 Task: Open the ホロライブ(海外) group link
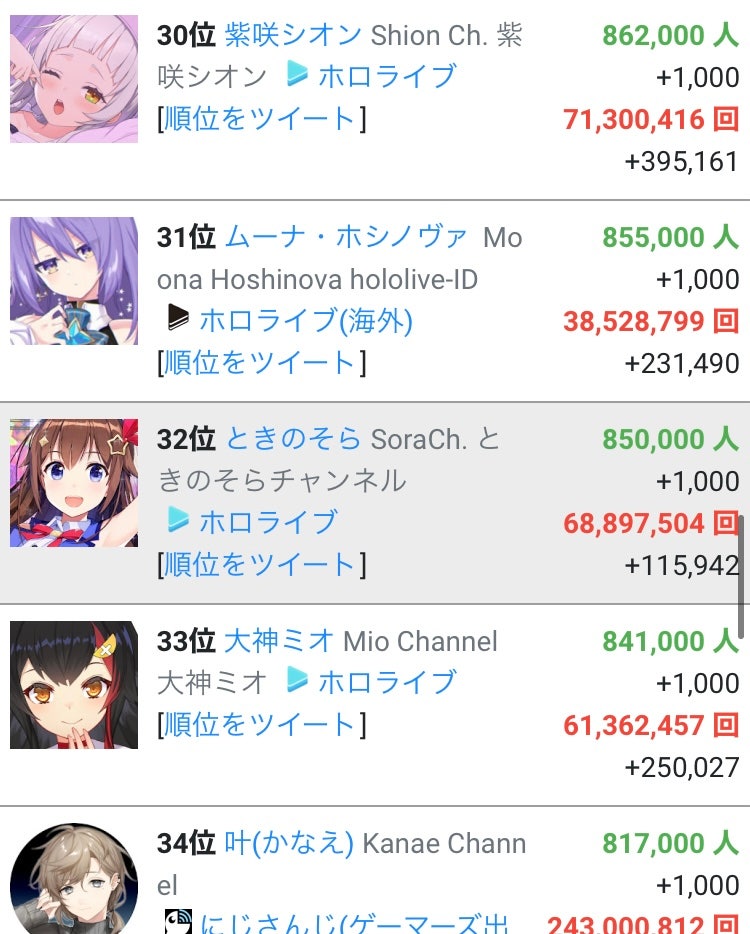tap(306, 321)
